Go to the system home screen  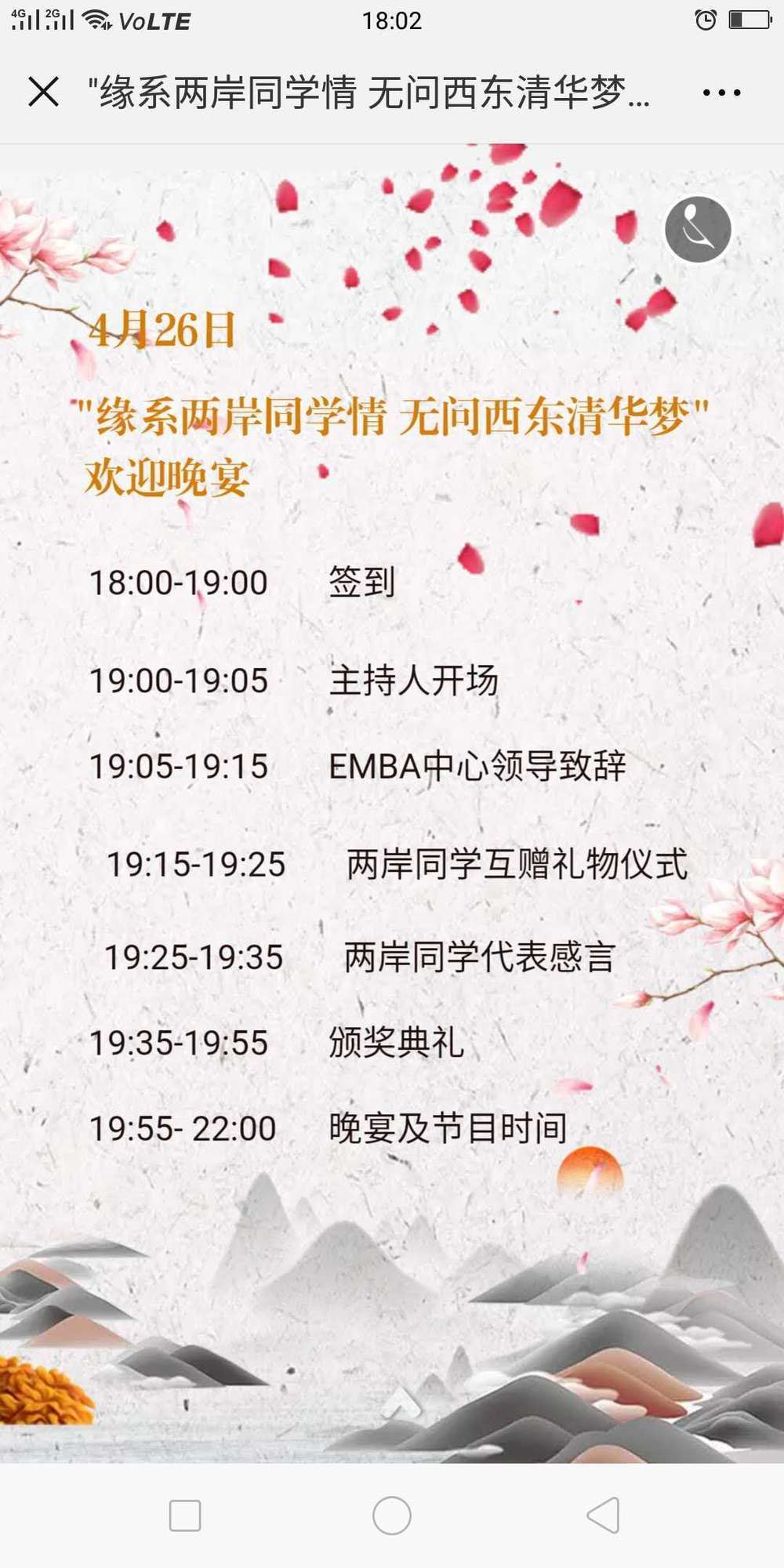(392, 1515)
